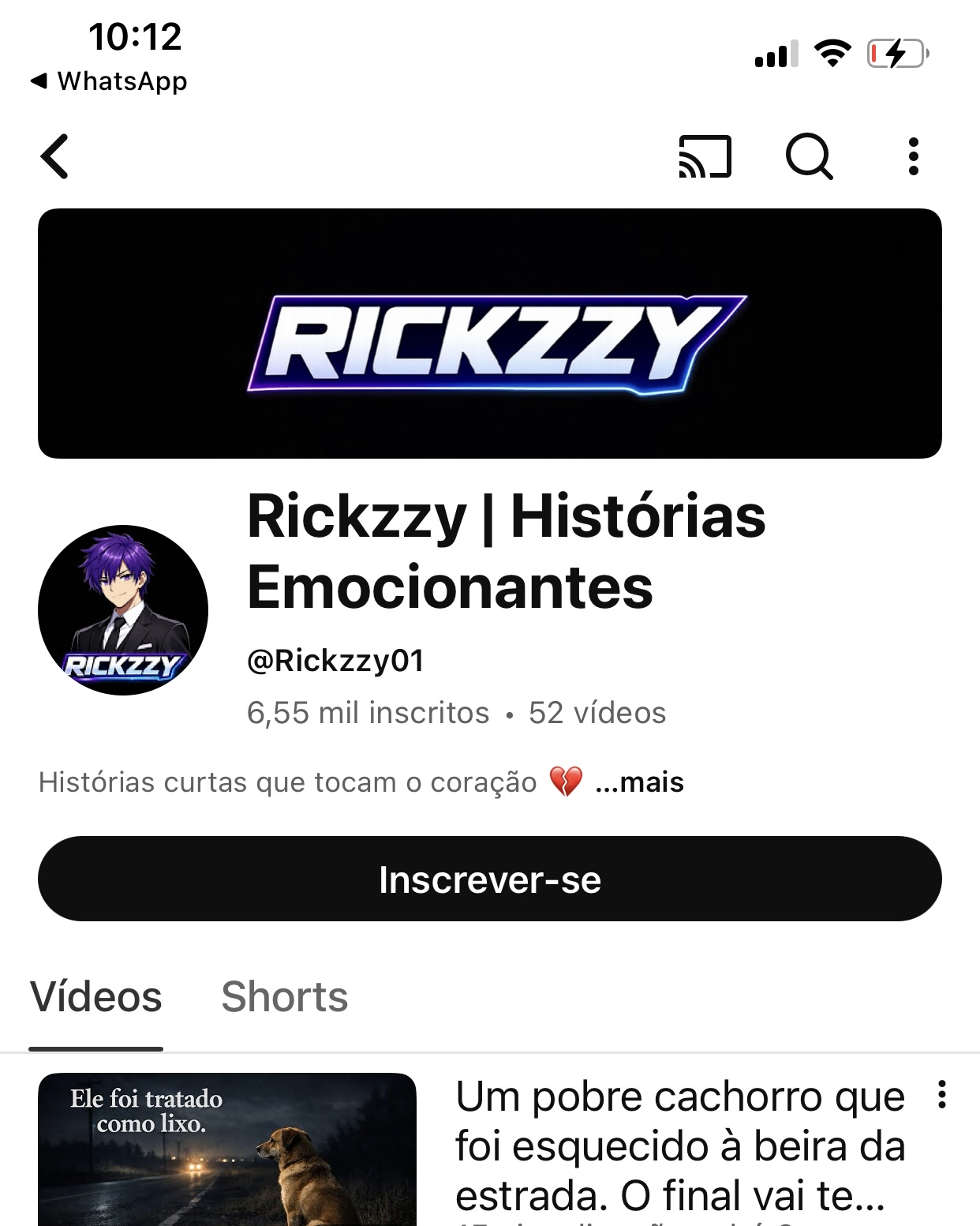Switch to the Shorts tab

pyautogui.click(x=284, y=996)
